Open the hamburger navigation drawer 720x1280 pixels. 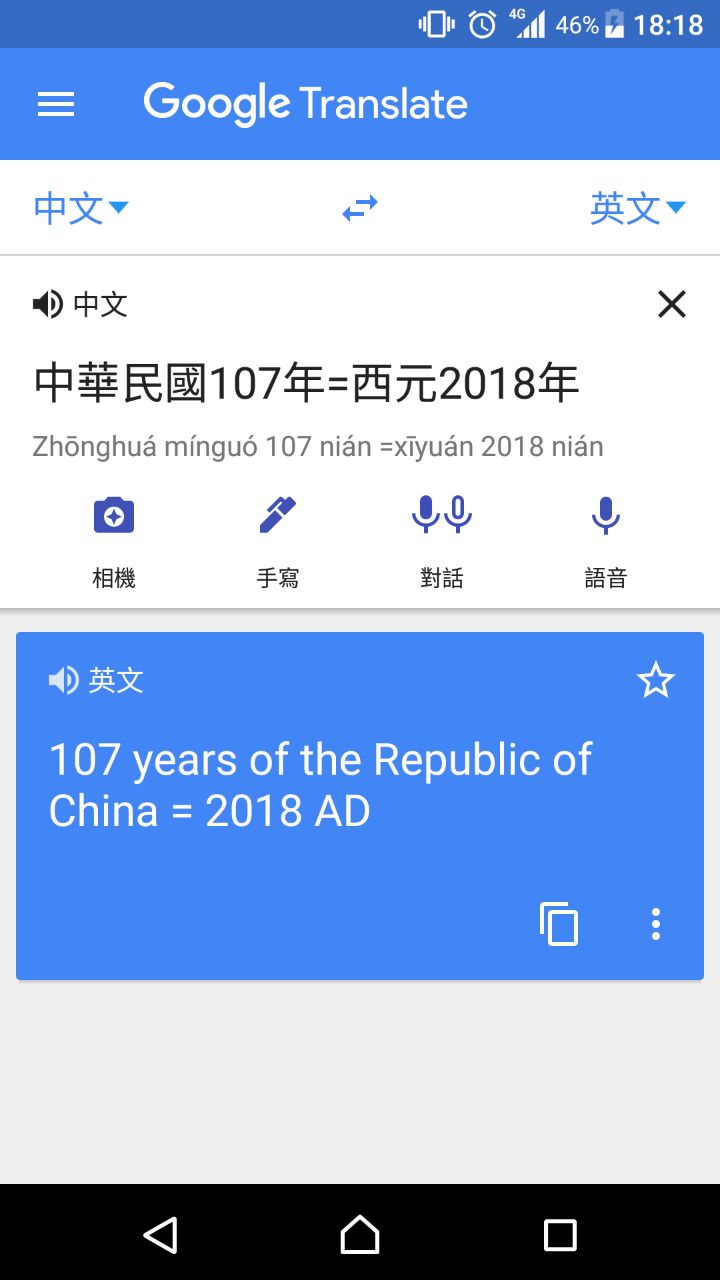pyautogui.click(x=56, y=104)
